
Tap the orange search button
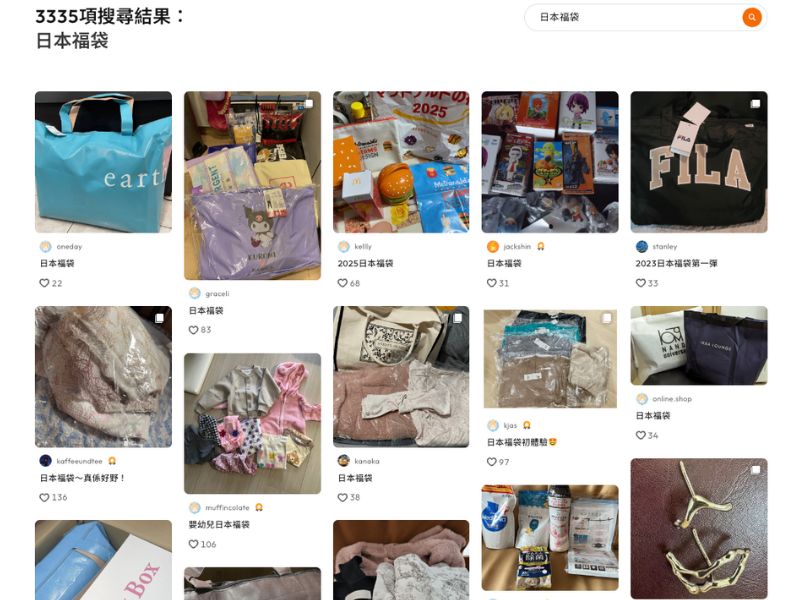[x=752, y=17]
